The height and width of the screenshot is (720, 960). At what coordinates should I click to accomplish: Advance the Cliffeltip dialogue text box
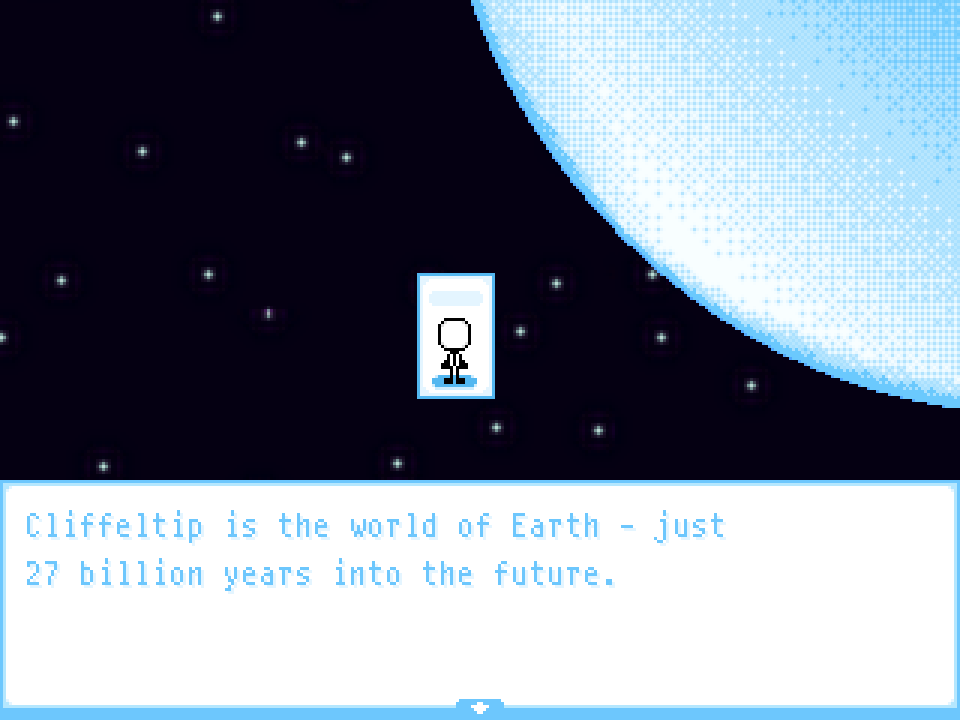click(480, 594)
